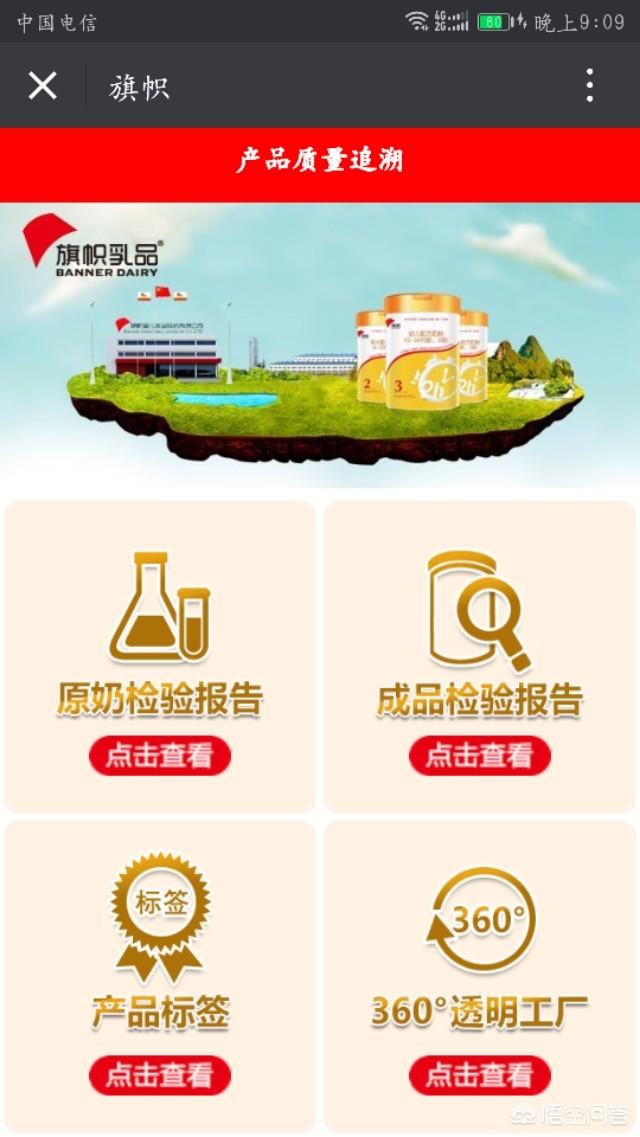Open the three-dot overflow menu

coord(590,86)
